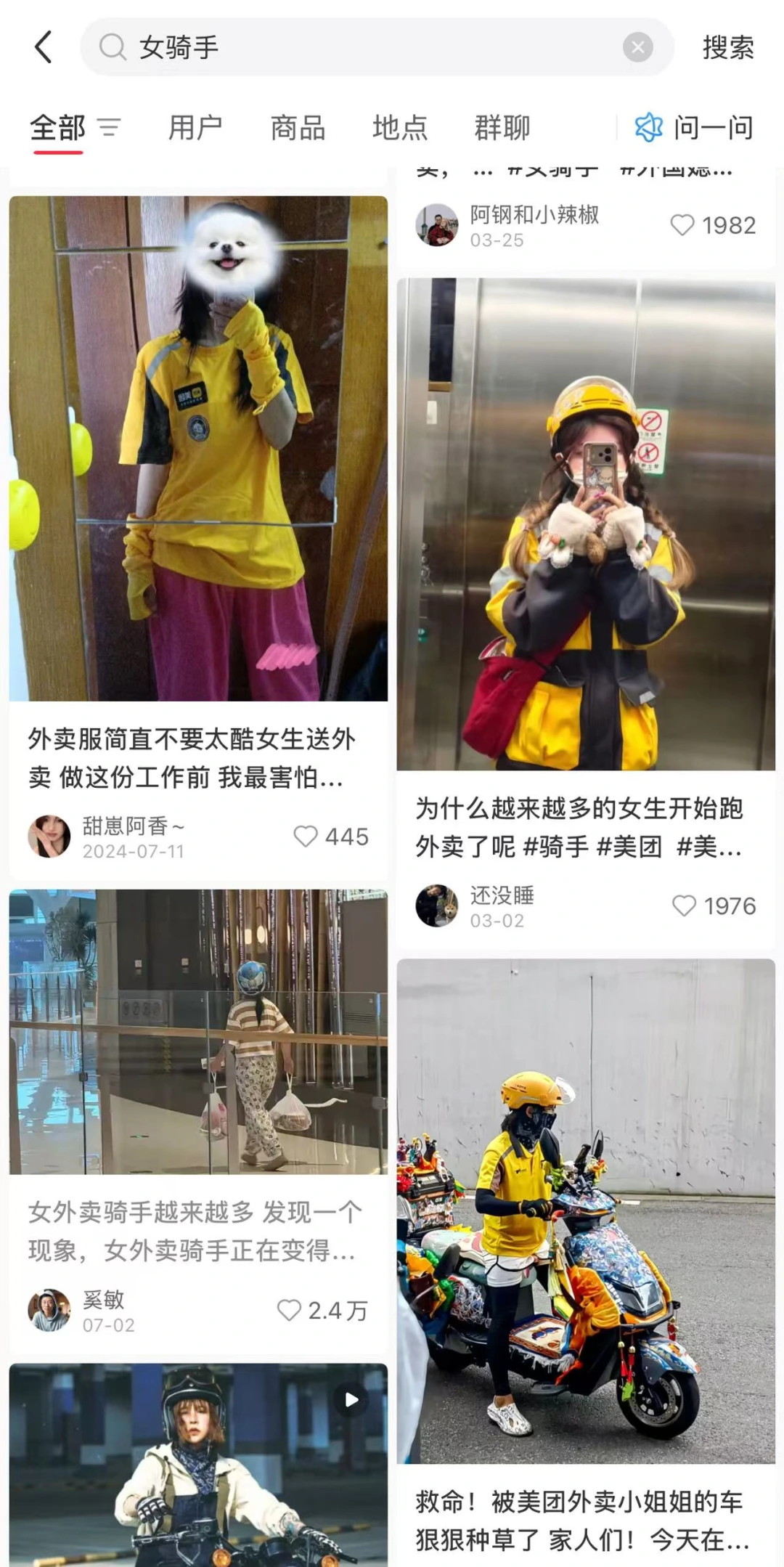Go back using the top-left arrow
Viewport: 784px width, 1567px height.
click(x=44, y=47)
